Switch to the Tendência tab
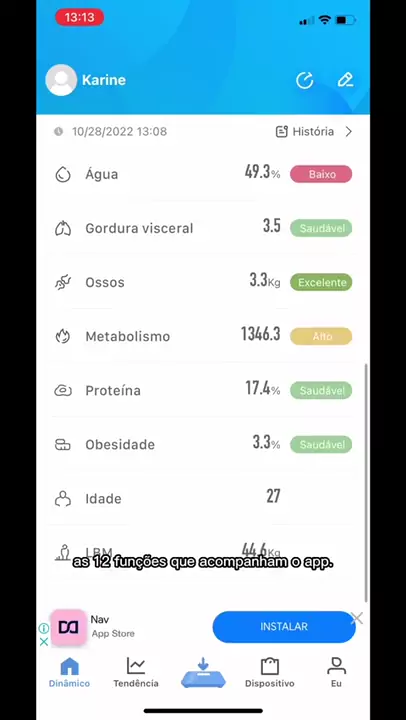This screenshot has height=720, width=406. tap(136, 673)
